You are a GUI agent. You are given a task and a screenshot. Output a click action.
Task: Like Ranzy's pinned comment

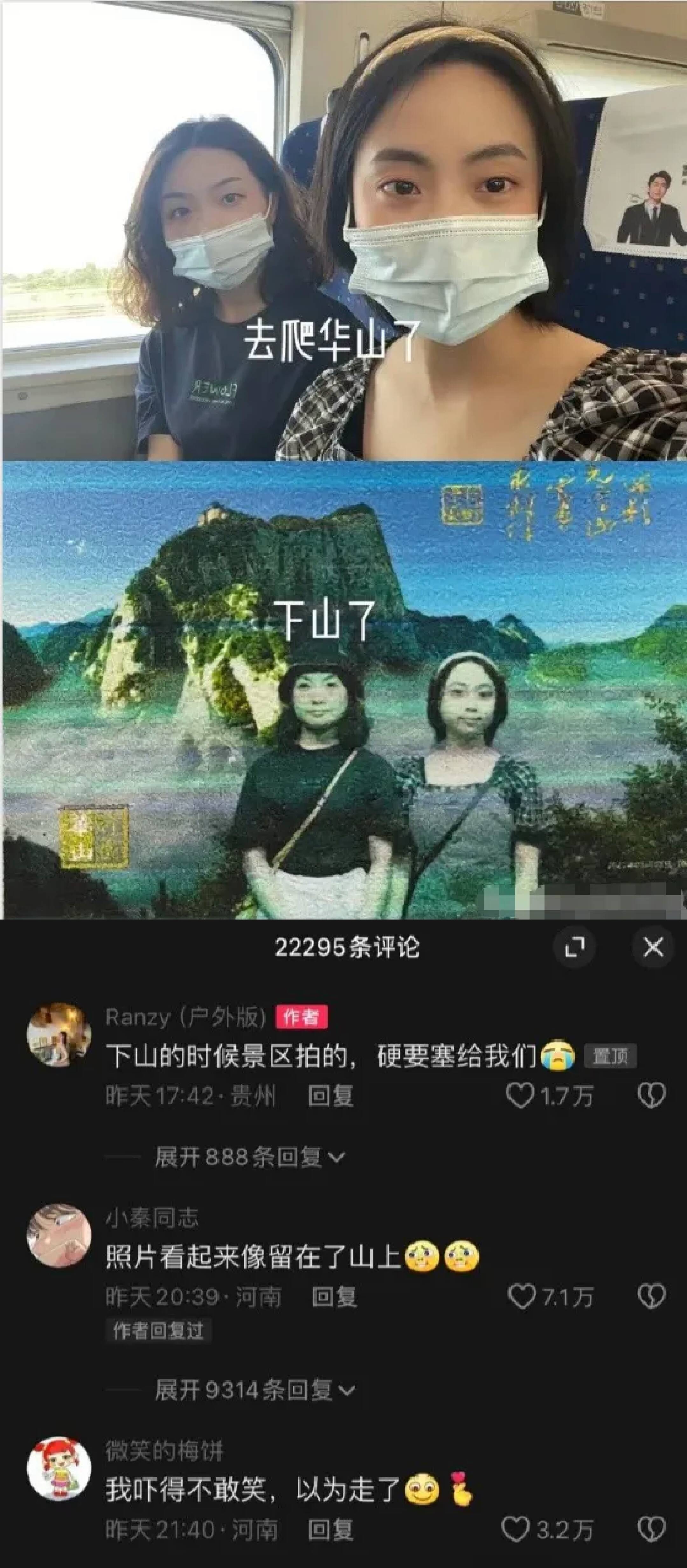[520, 1095]
